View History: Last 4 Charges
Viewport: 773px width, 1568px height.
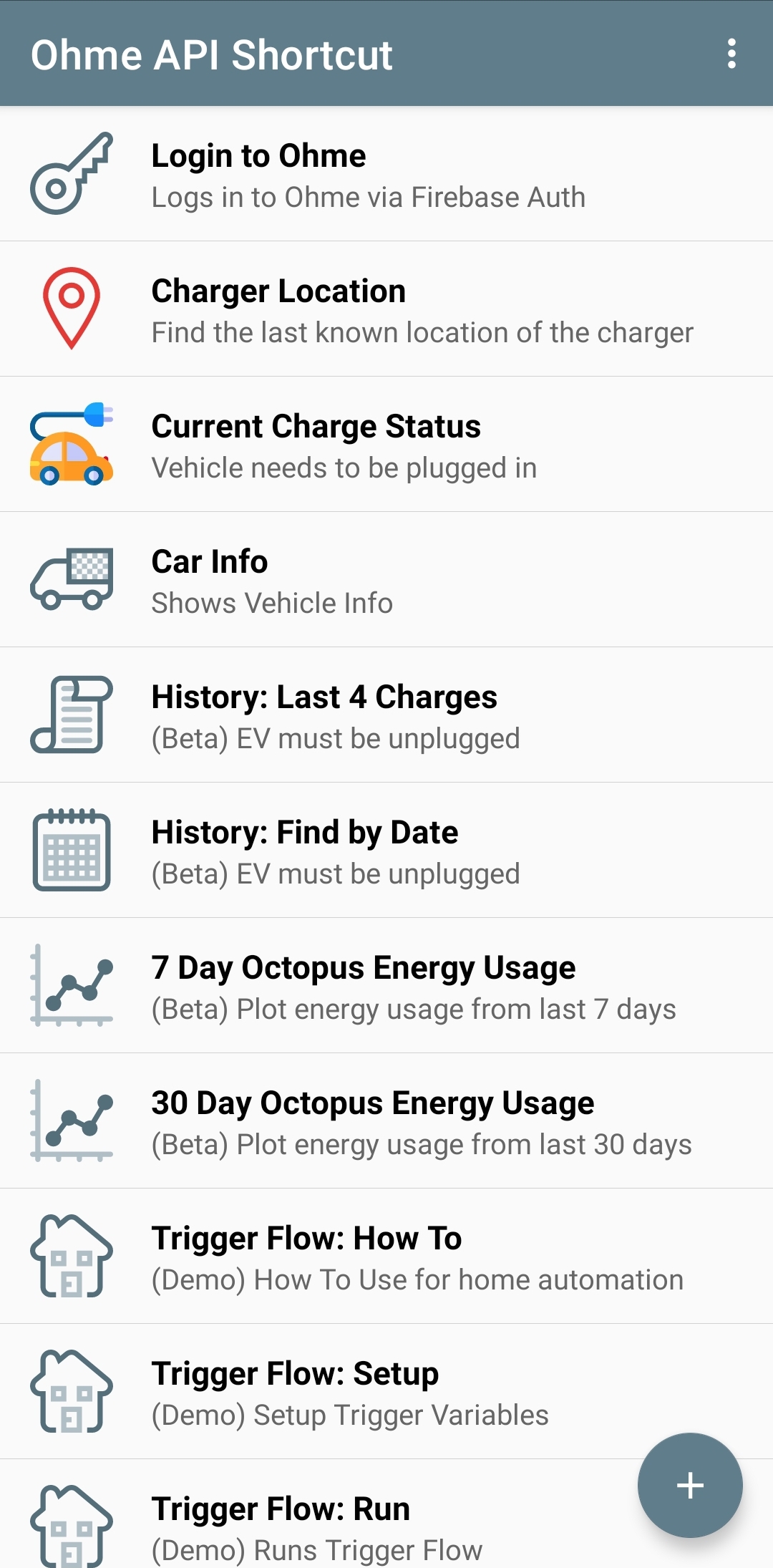click(386, 715)
